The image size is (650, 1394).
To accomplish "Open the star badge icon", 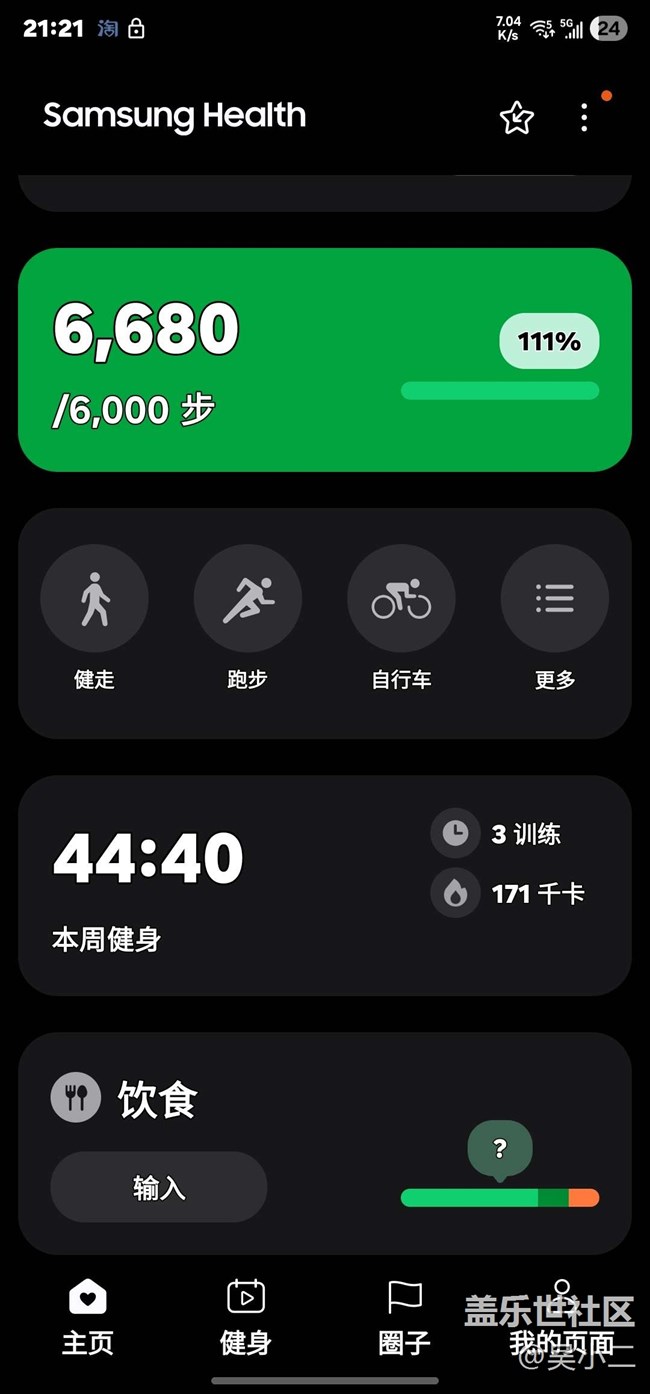I will (x=516, y=118).
